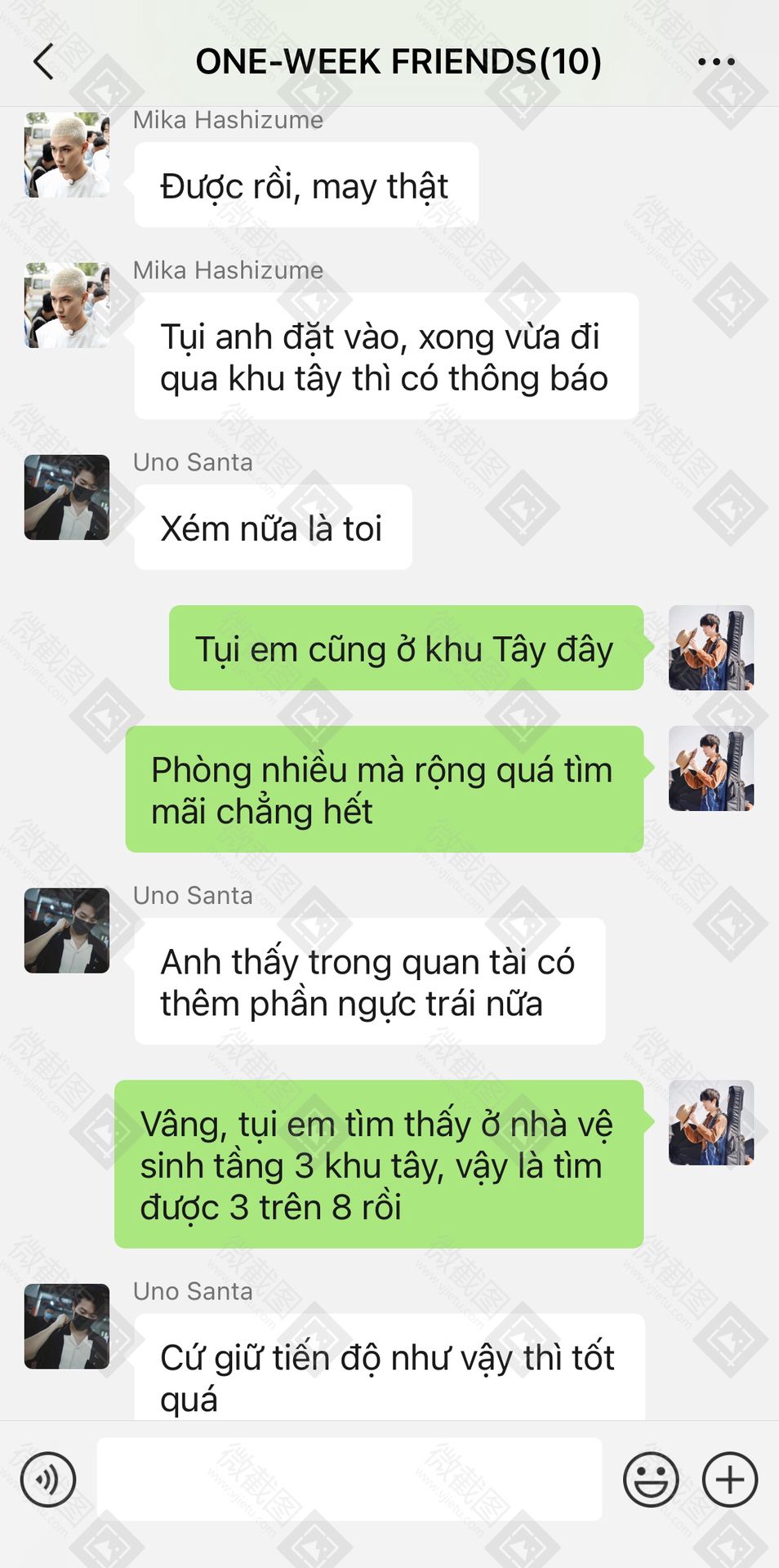Switch to voice message input
The height and width of the screenshot is (1568, 779).
pyautogui.click(x=48, y=1479)
